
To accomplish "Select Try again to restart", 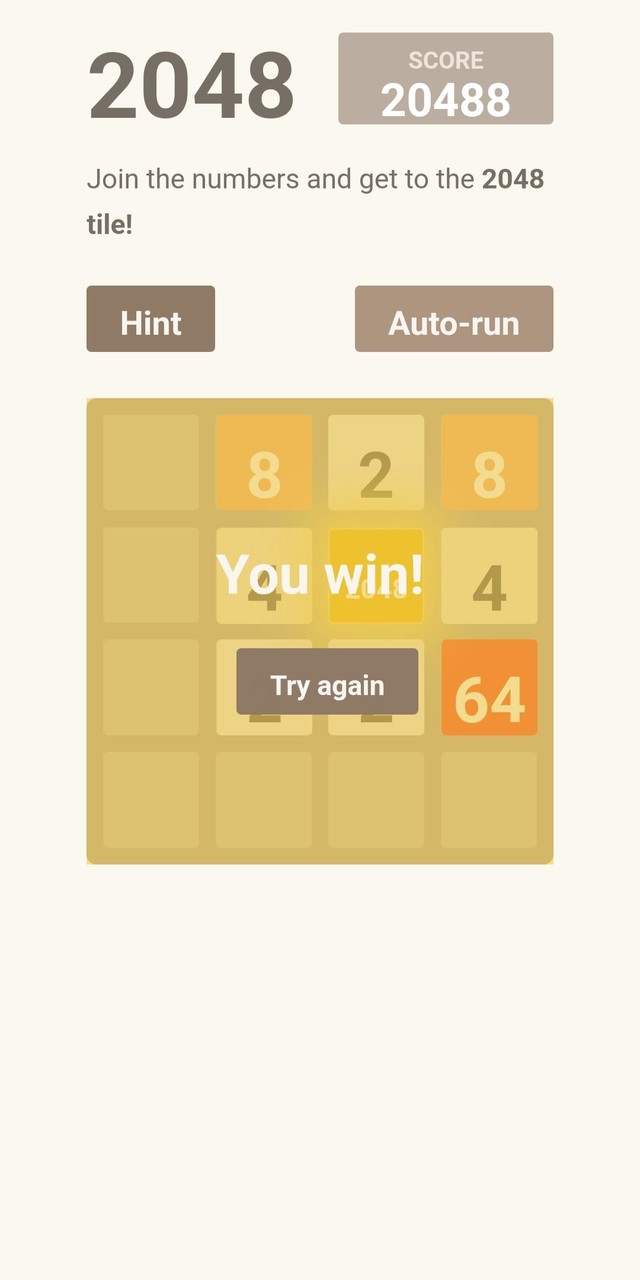I will coord(327,682).
